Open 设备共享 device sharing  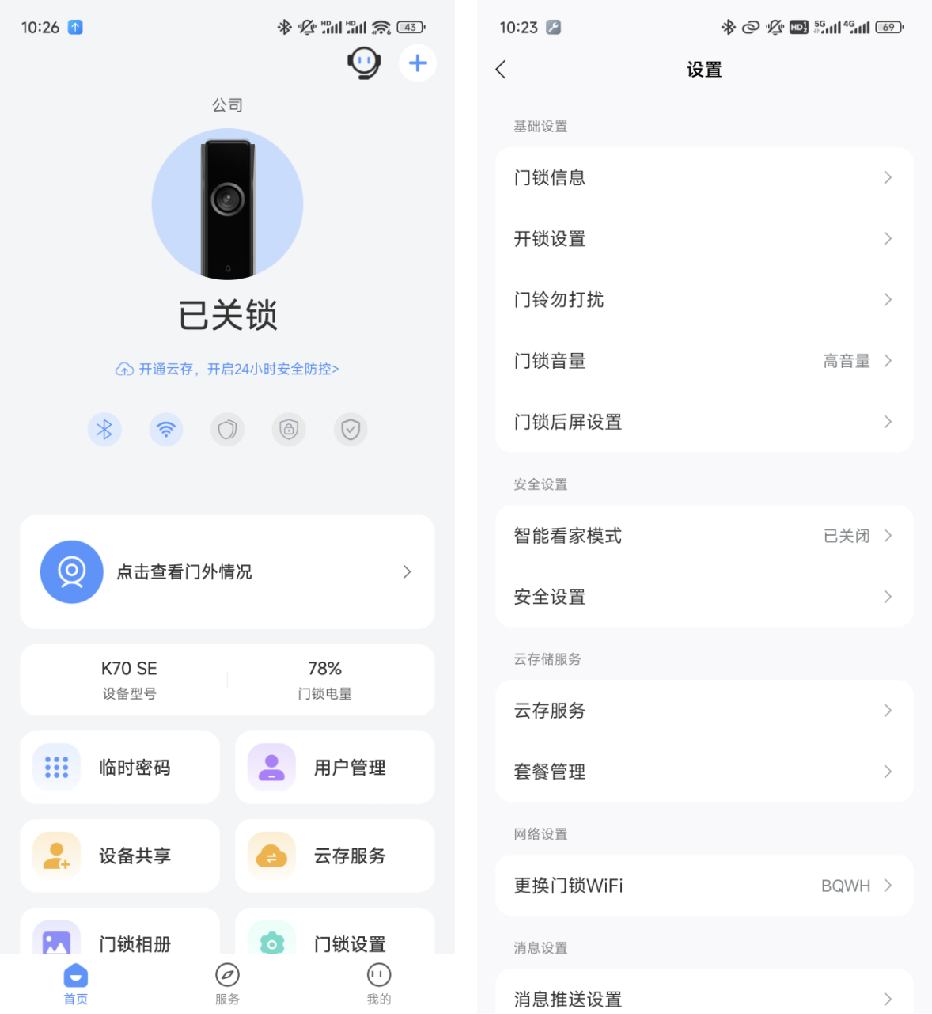coord(120,856)
